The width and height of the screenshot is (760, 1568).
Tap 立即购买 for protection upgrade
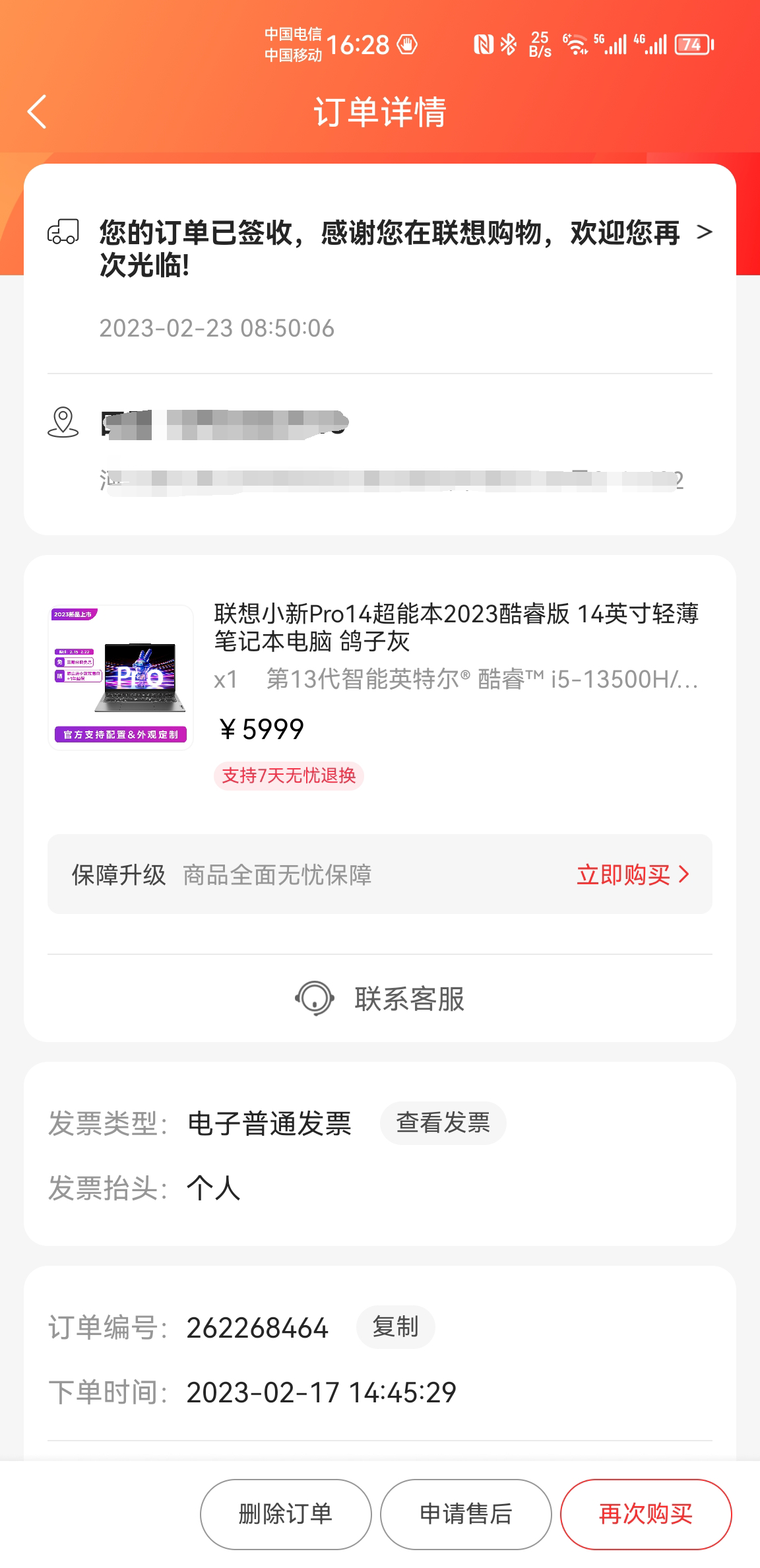(x=632, y=874)
